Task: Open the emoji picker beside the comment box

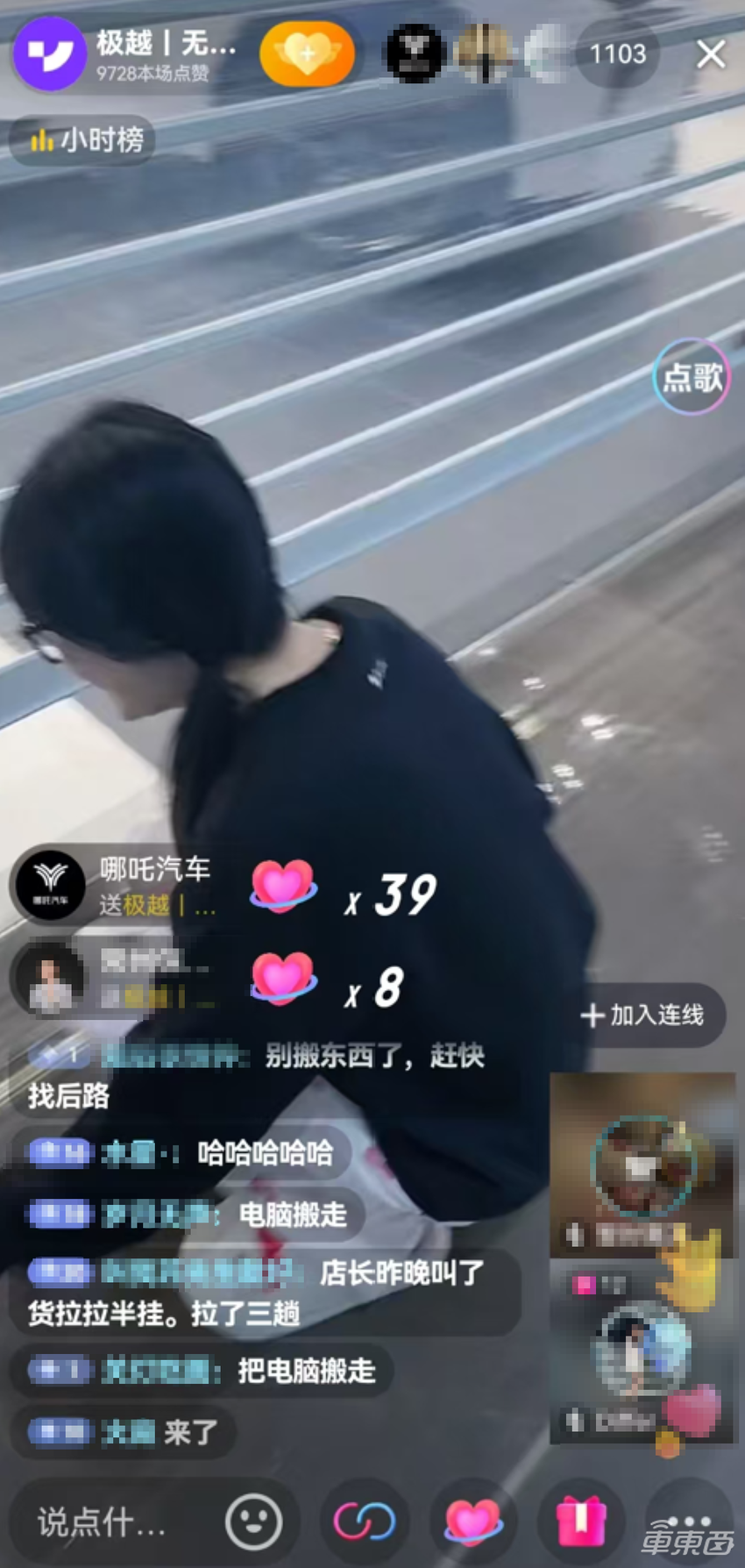Action: (x=253, y=1523)
